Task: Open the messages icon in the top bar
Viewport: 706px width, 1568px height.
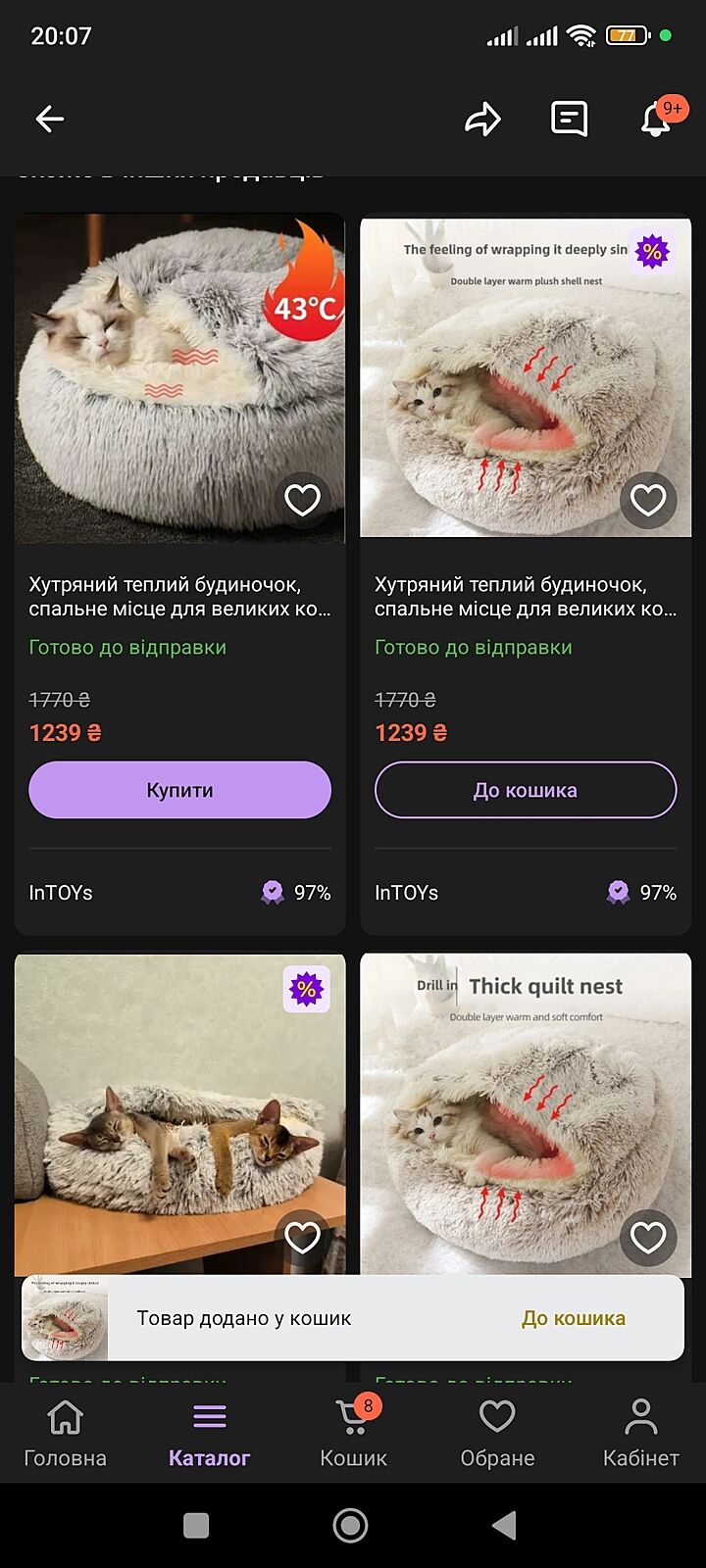Action: click(x=569, y=120)
